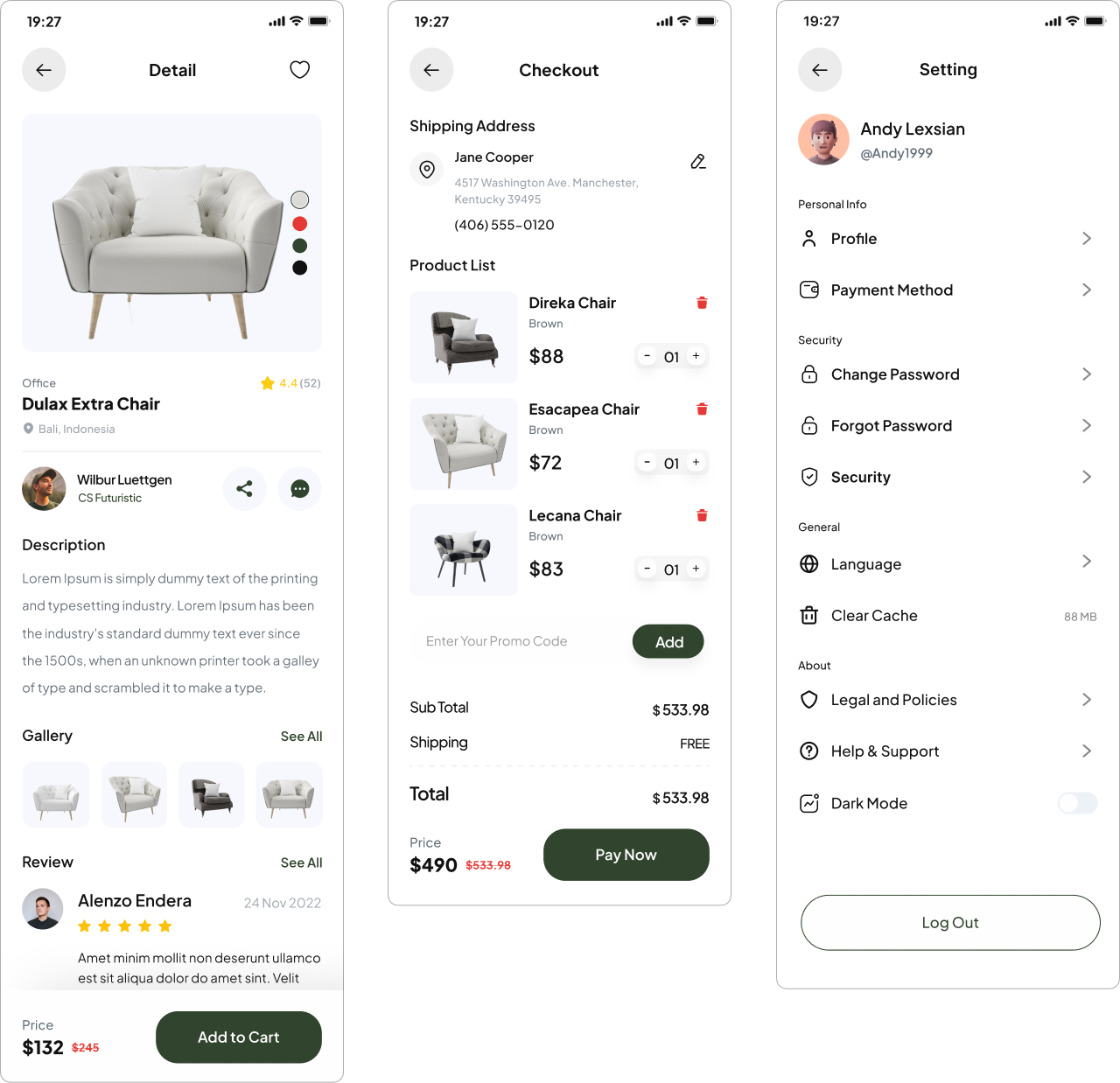Open See All next to Gallery

(x=301, y=737)
